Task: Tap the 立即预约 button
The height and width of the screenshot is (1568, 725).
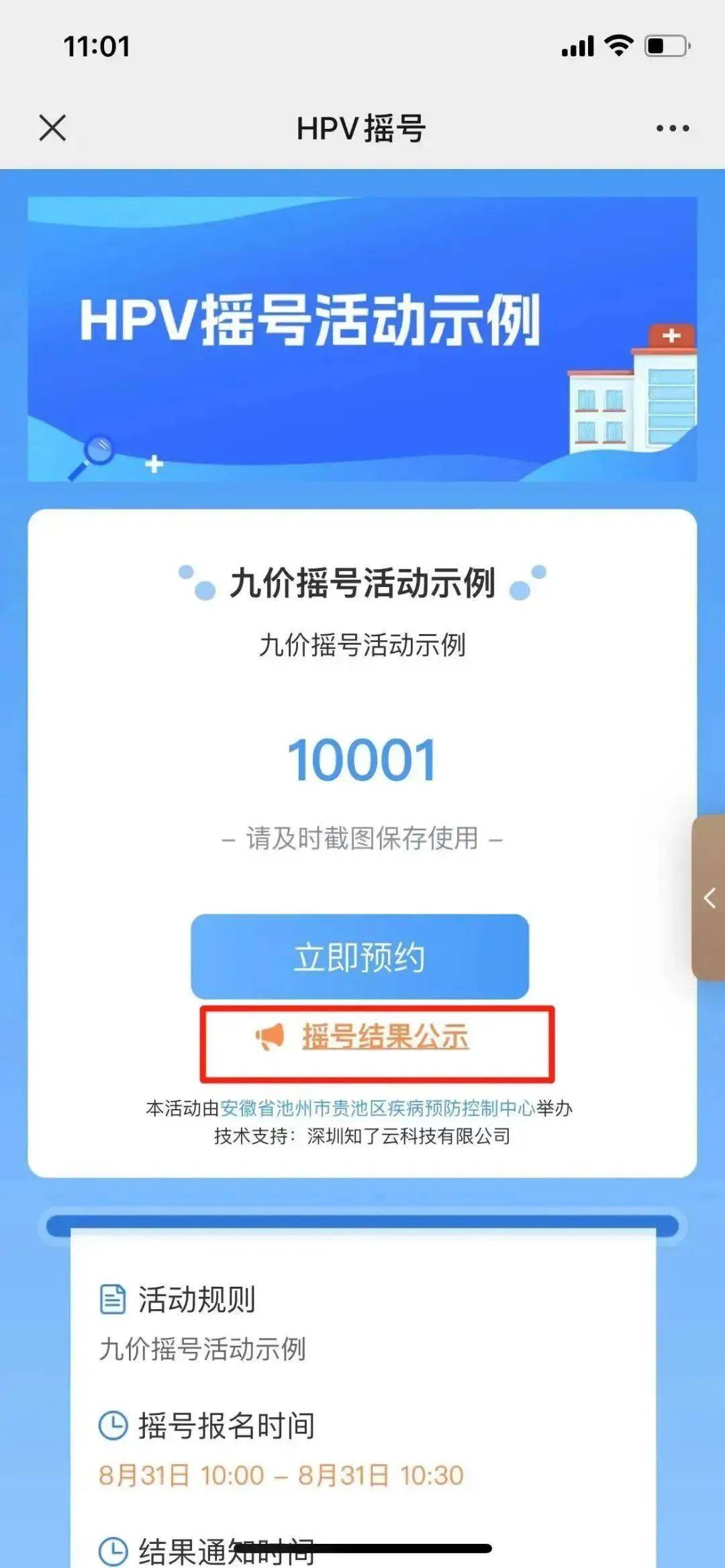Action: [x=360, y=957]
